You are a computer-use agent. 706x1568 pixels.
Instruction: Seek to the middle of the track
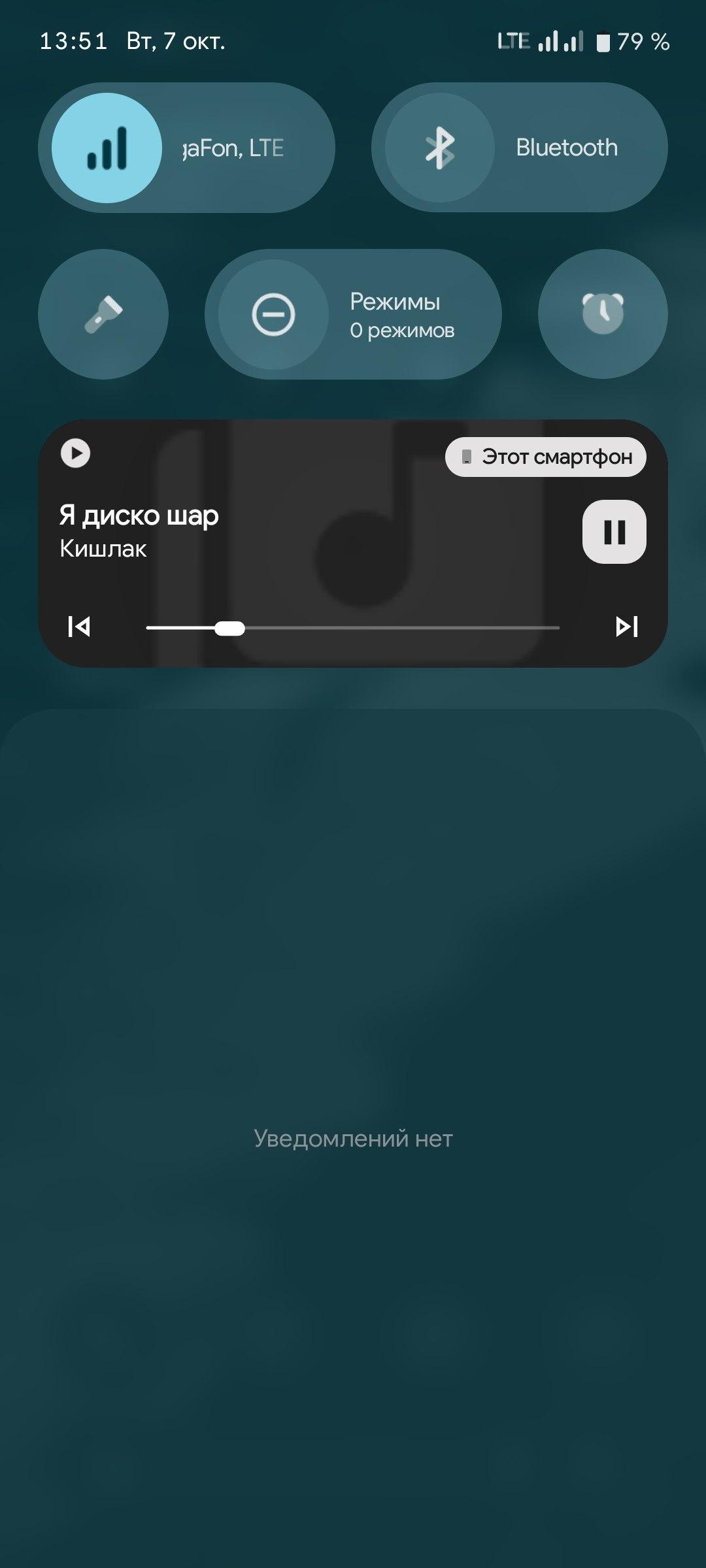[x=353, y=628]
